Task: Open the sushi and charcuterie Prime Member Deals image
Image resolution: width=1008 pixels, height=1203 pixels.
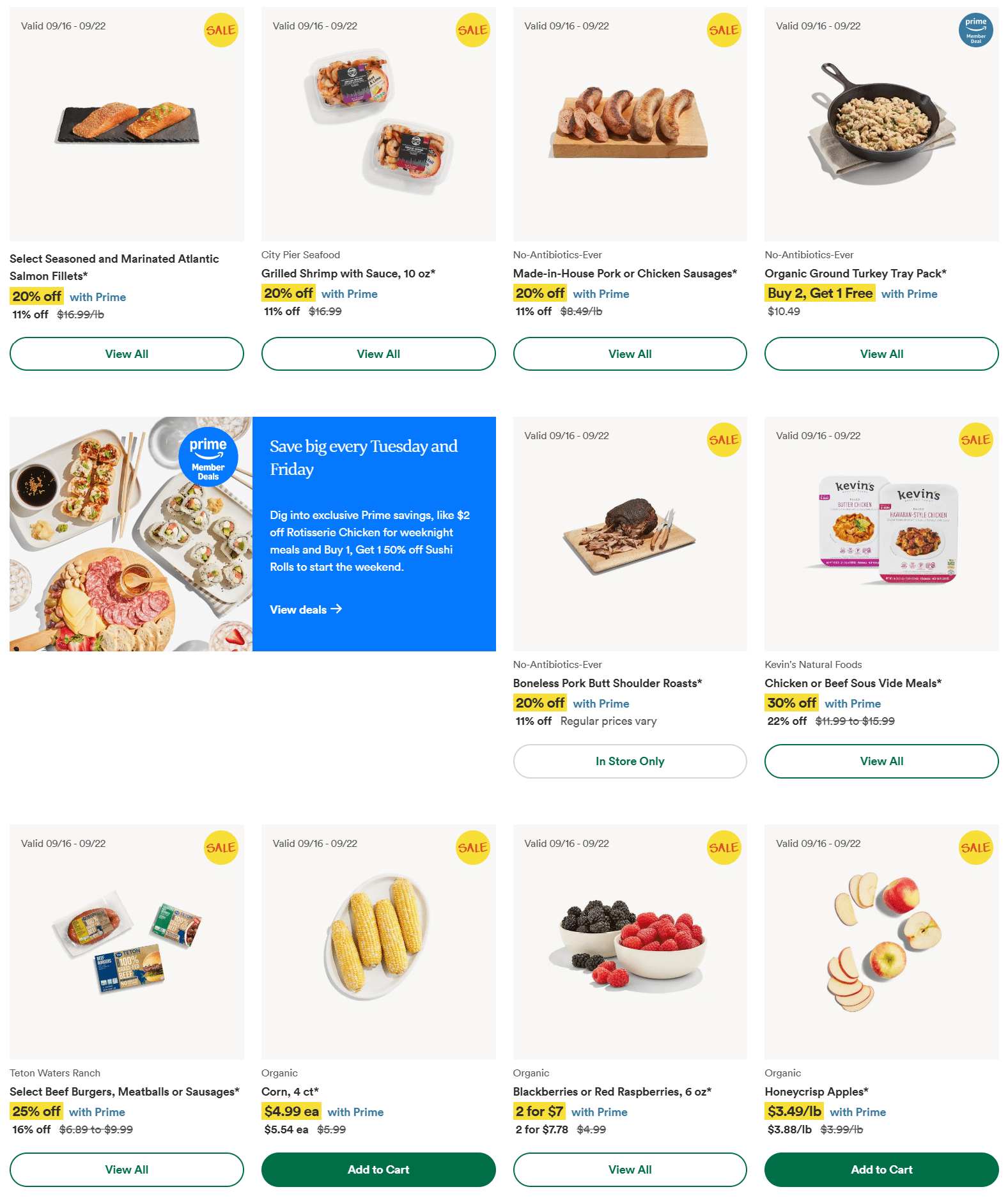Action: click(131, 534)
